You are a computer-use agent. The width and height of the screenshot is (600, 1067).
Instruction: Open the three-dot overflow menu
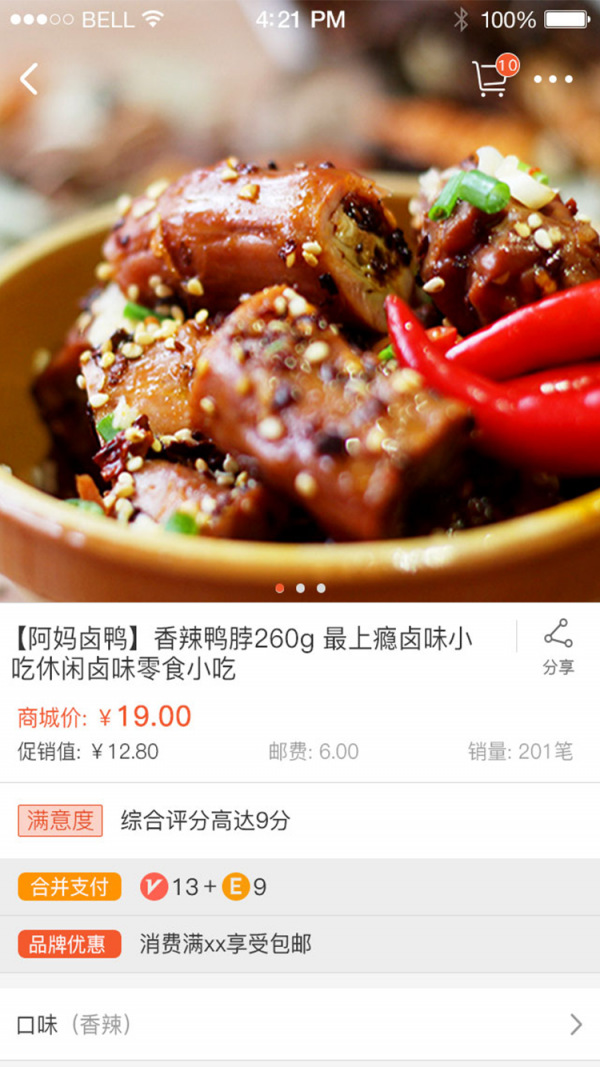coord(553,79)
